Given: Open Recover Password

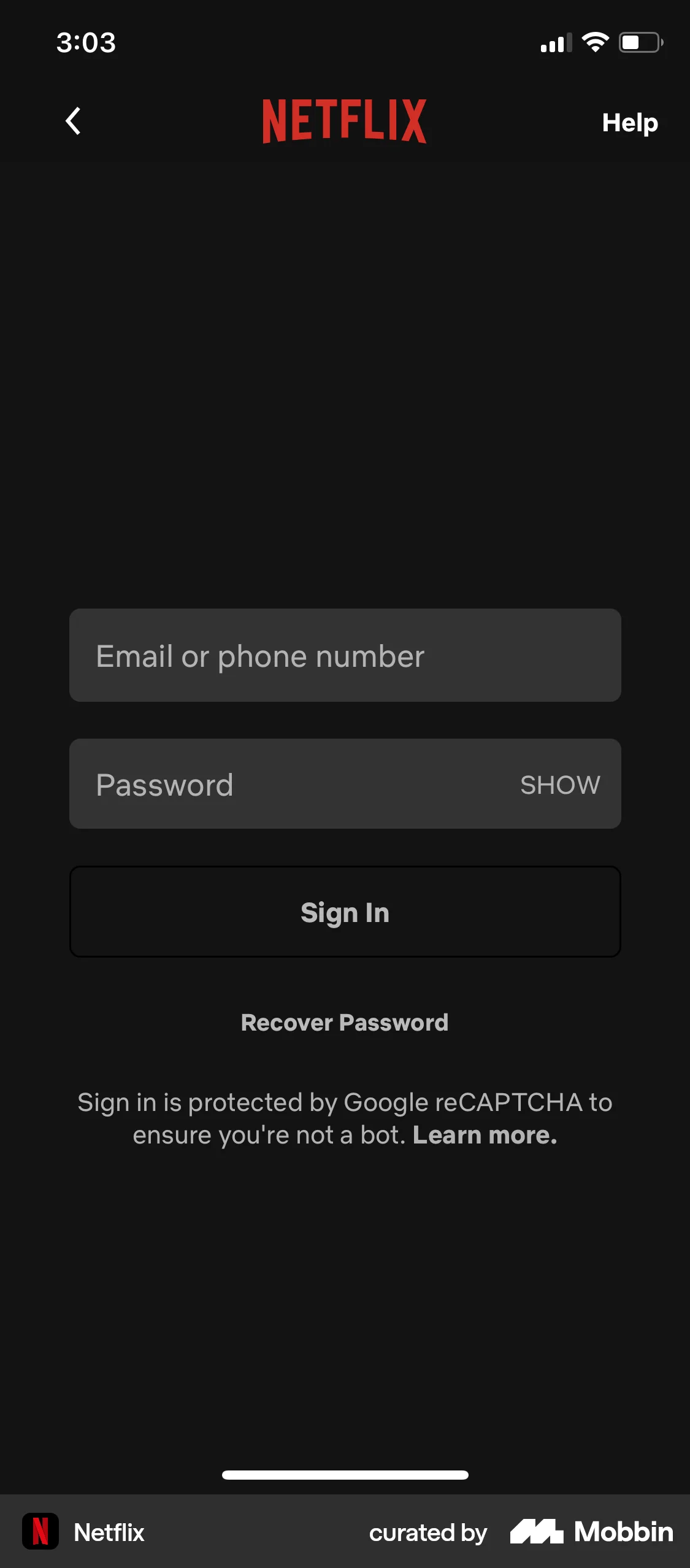Looking at the screenshot, I should click(x=345, y=1022).
